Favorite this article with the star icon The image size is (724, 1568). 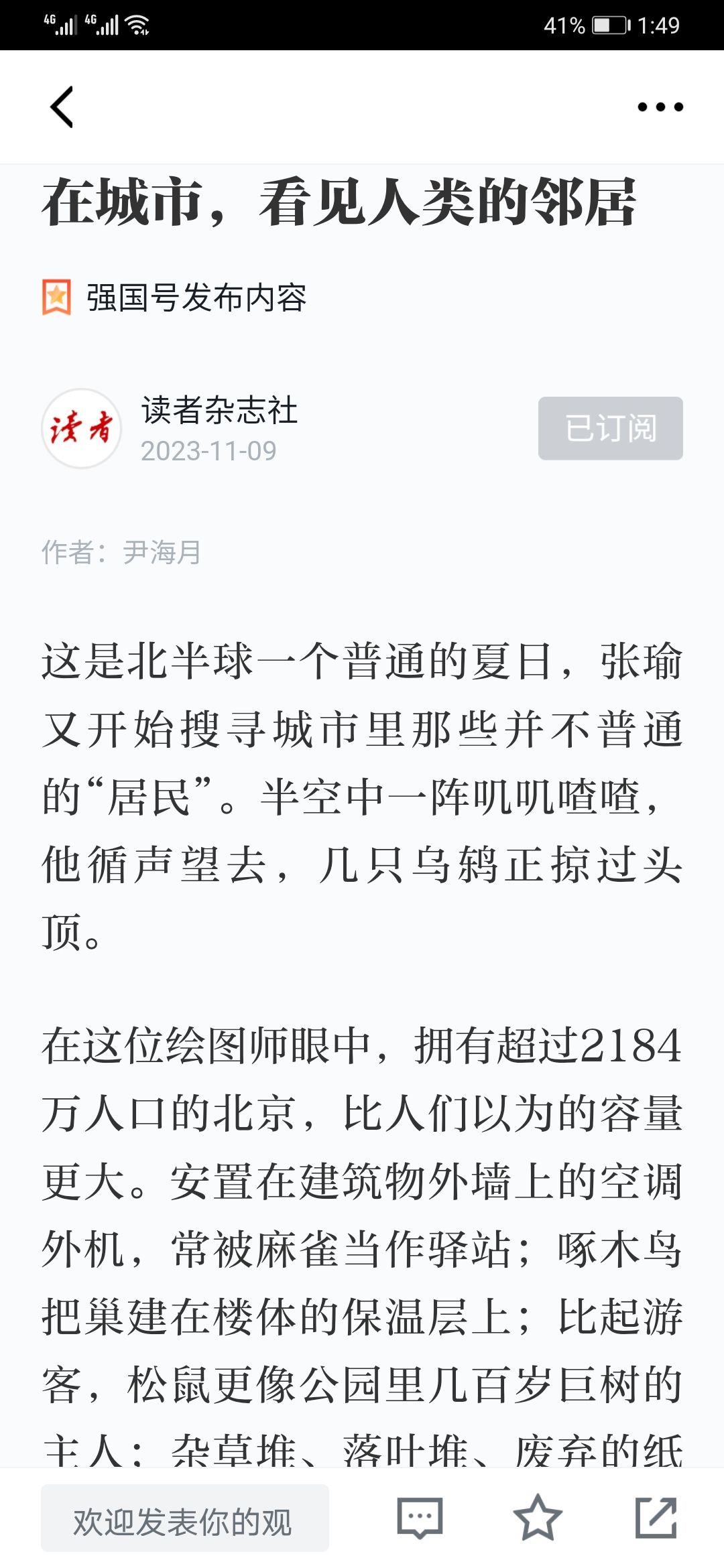[538, 1518]
